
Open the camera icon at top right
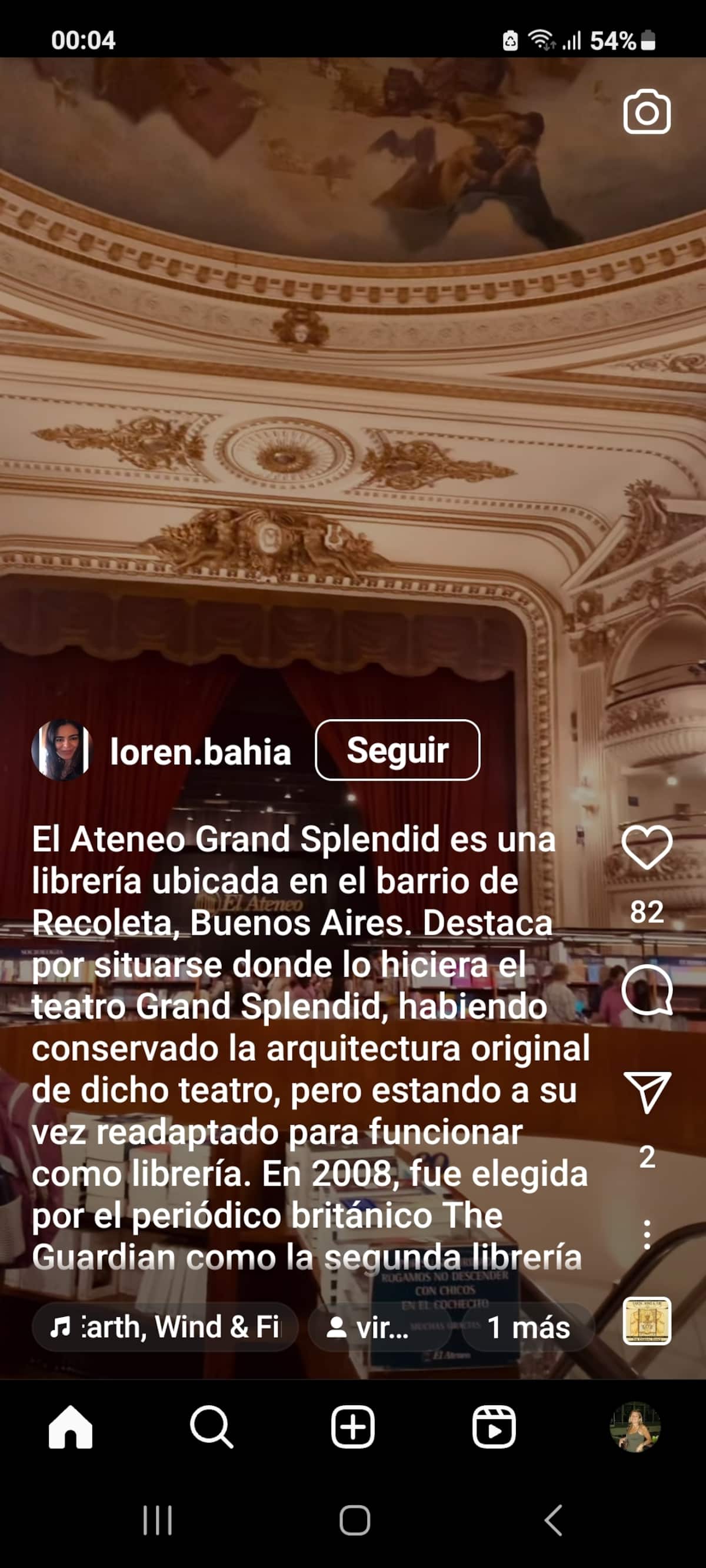click(x=647, y=112)
